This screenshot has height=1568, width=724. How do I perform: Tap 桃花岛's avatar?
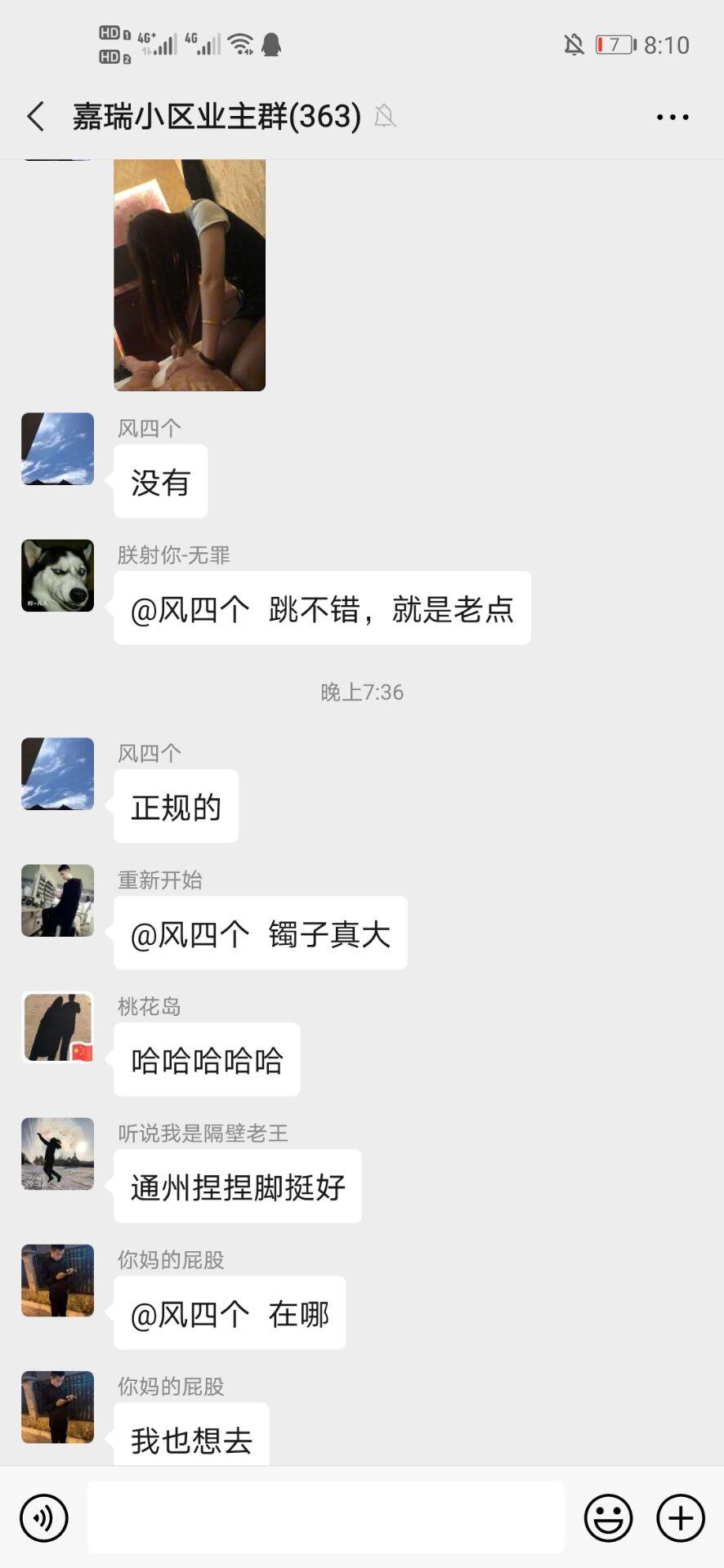click(57, 1027)
